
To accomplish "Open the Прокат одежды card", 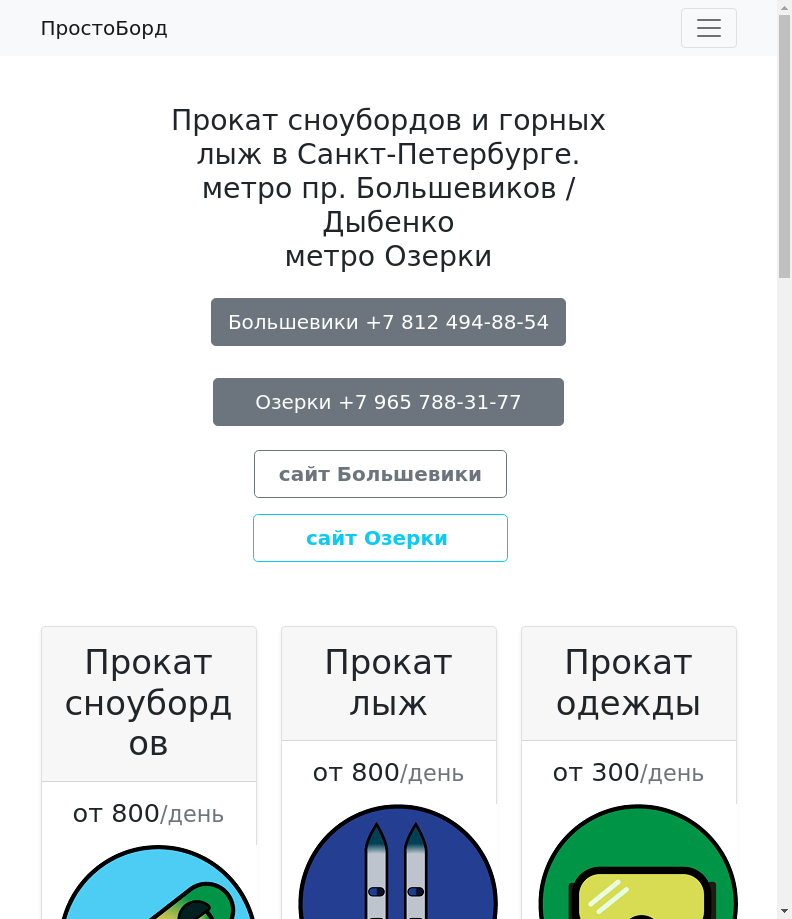I will point(628,683).
